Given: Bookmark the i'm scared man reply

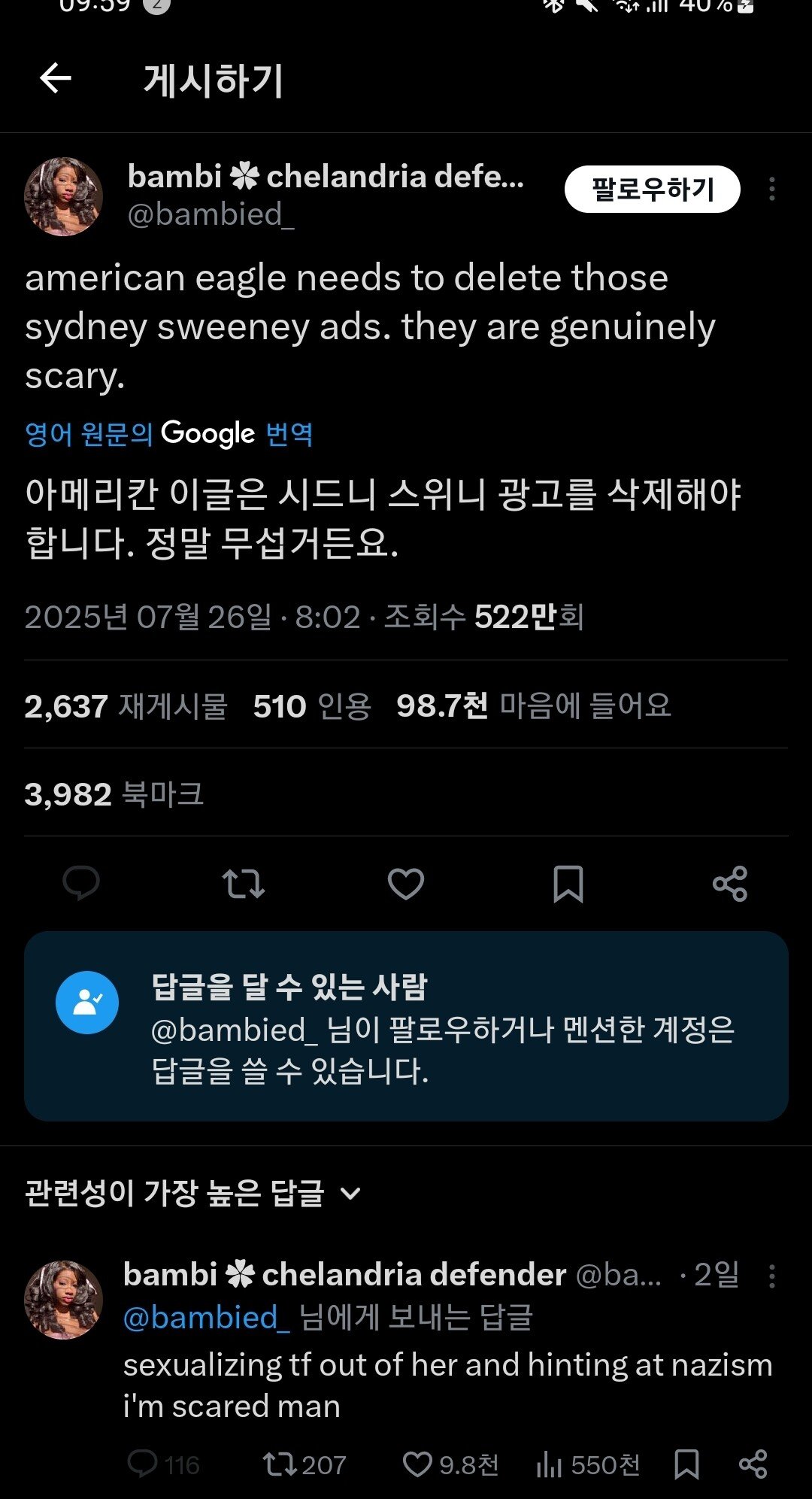Looking at the screenshot, I should tap(686, 1464).
